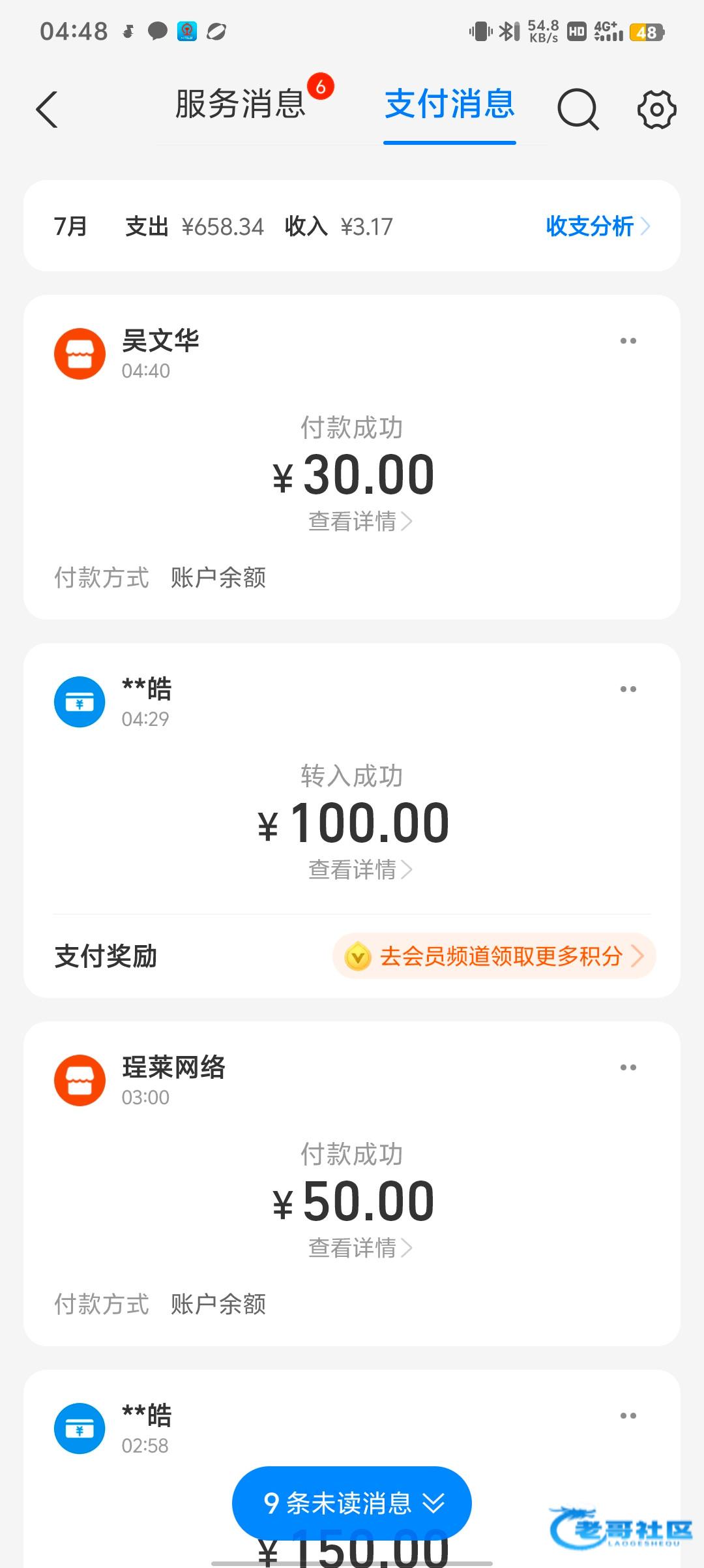This screenshot has width=704, height=1568.
Task: Open 收支分析 for July
Action: pos(597,226)
